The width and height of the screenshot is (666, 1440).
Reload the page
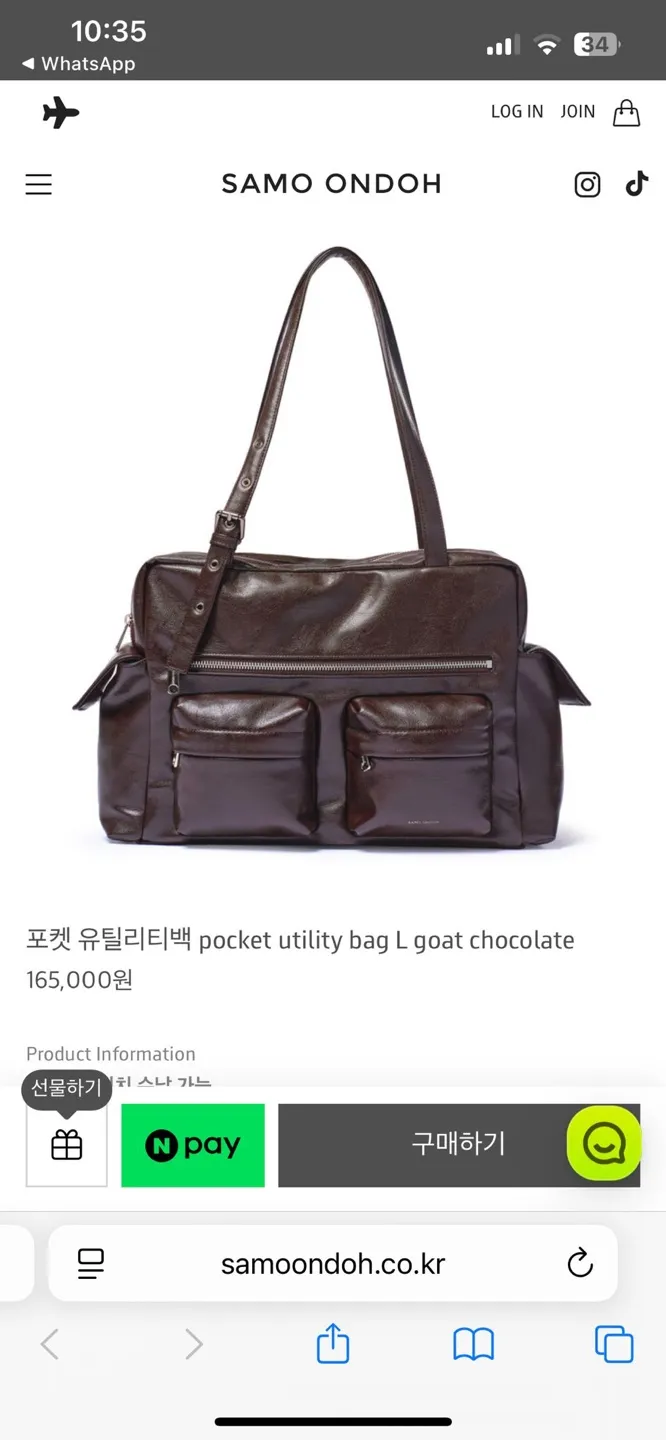click(x=580, y=1264)
